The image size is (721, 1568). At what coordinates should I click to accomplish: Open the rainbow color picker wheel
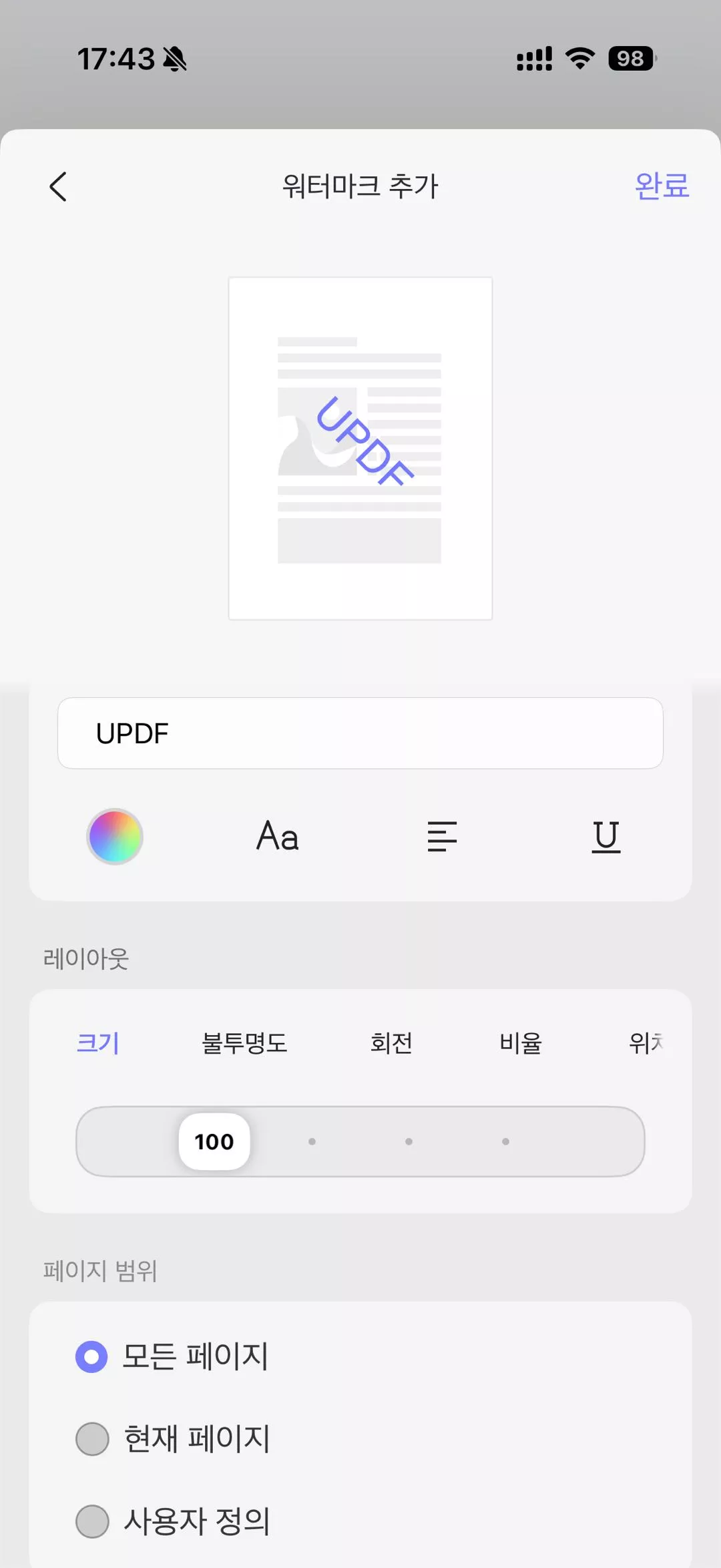pyautogui.click(x=115, y=837)
